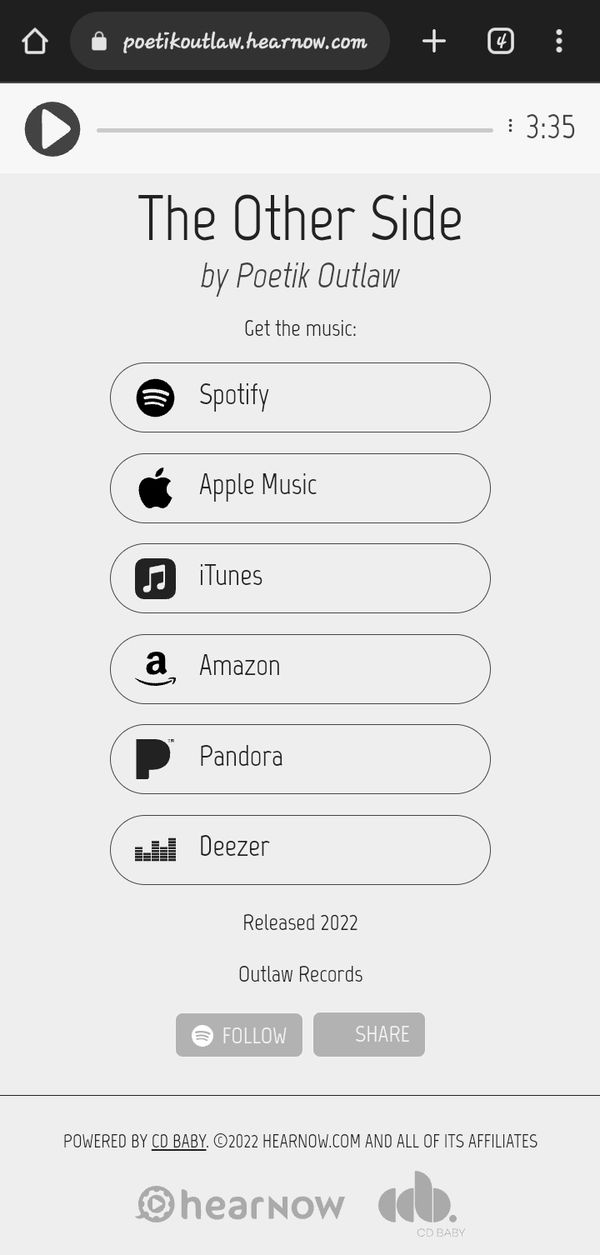This screenshot has height=1255, width=600.
Task: Share this release page
Action: pos(369,1034)
